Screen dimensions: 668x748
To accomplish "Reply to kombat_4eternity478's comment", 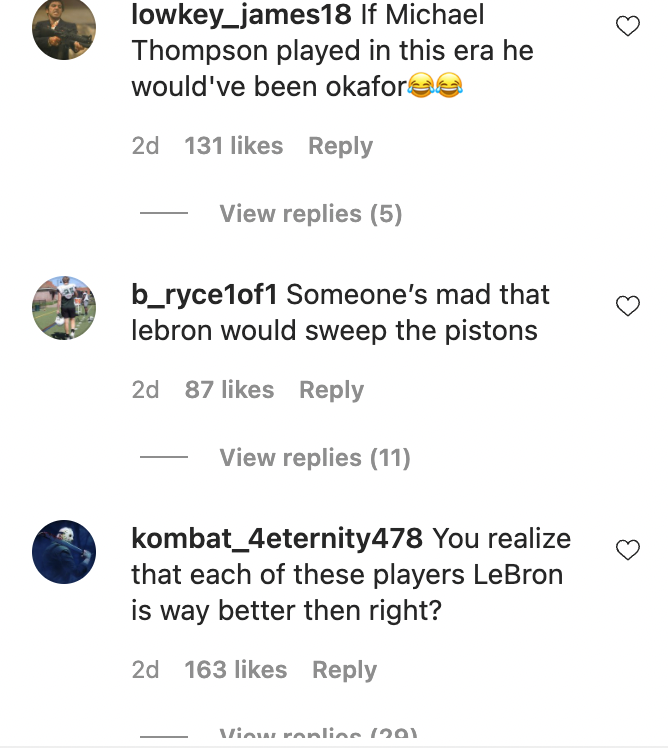I will (344, 670).
